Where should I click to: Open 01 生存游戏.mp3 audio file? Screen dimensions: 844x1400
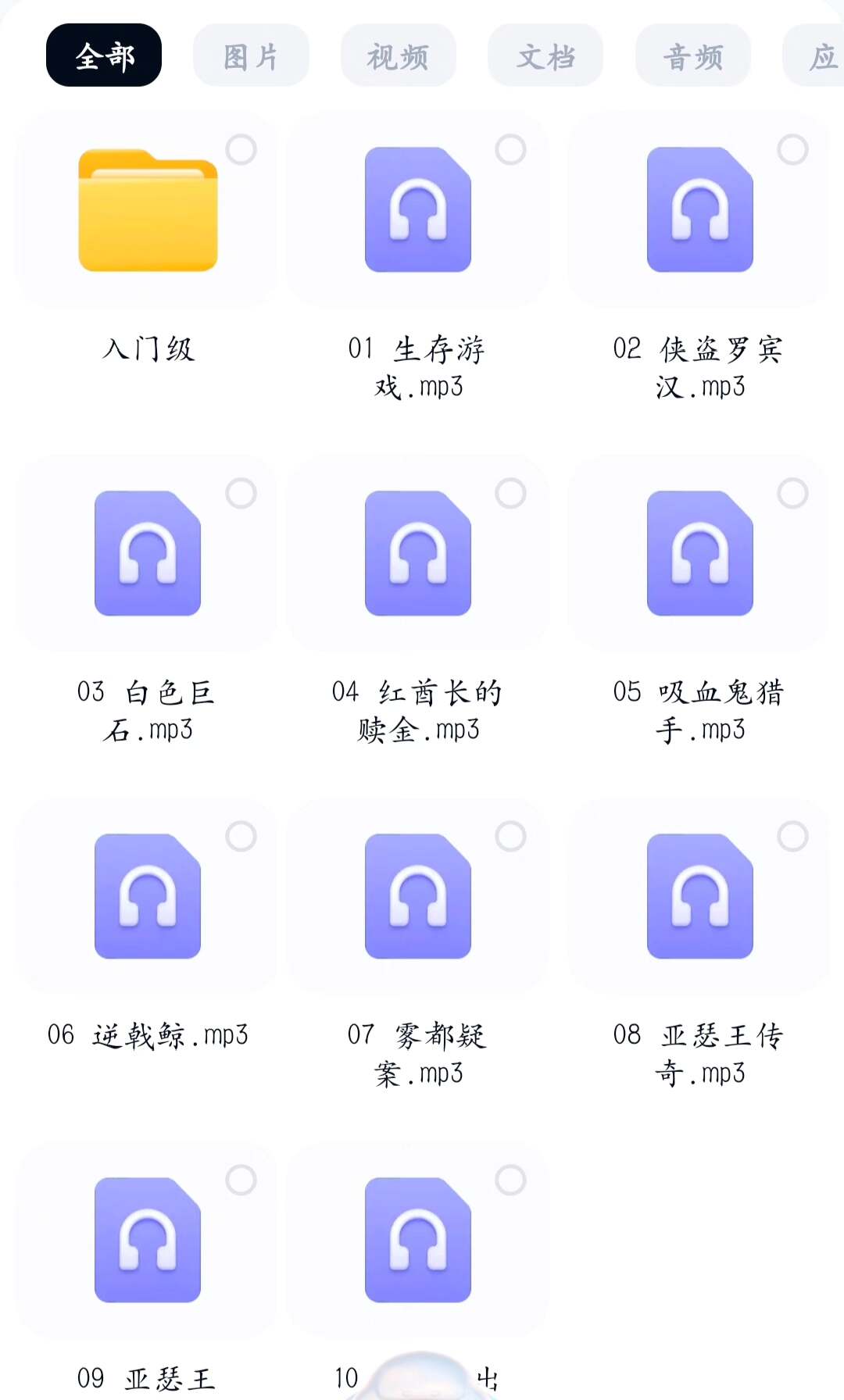point(418,211)
